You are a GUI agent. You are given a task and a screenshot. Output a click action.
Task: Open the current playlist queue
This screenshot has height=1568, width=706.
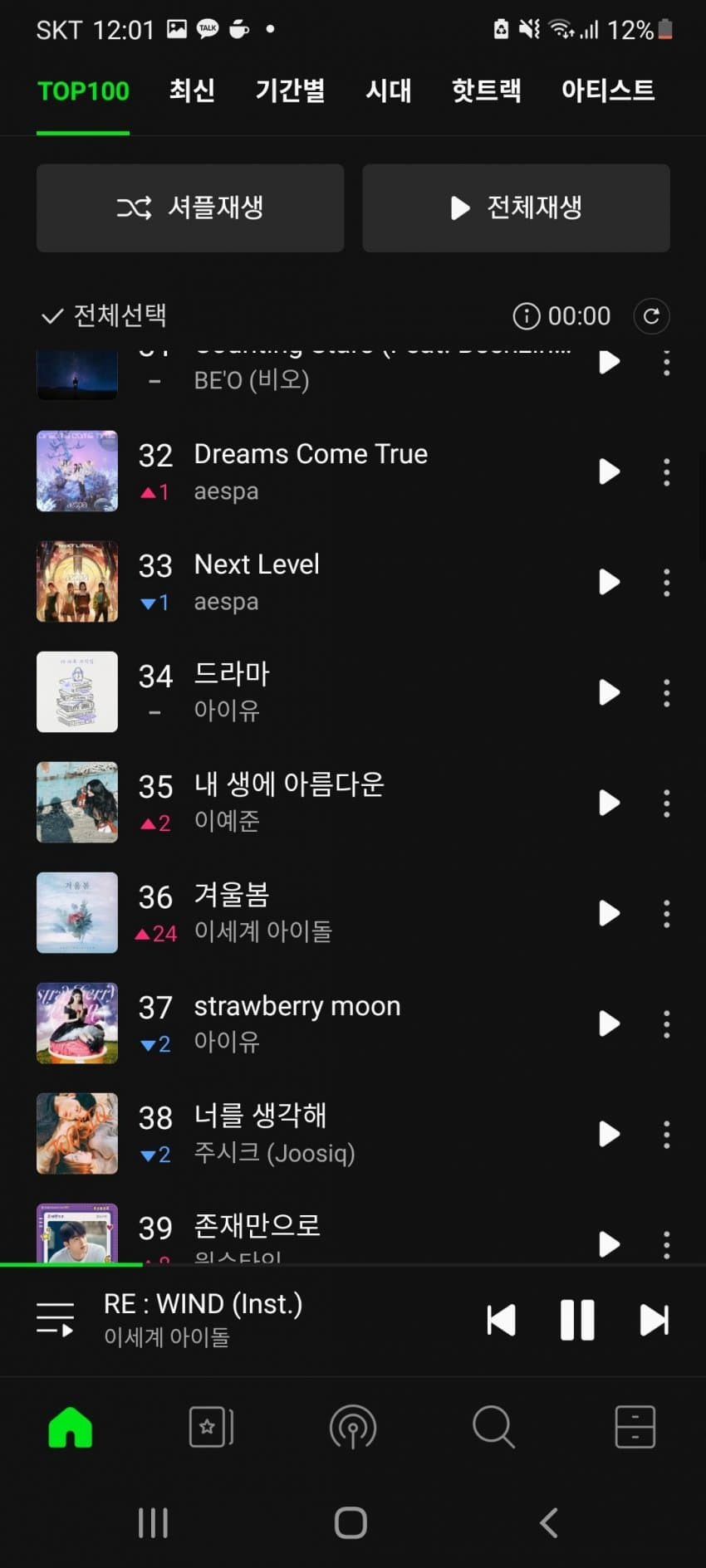(x=56, y=1318)
